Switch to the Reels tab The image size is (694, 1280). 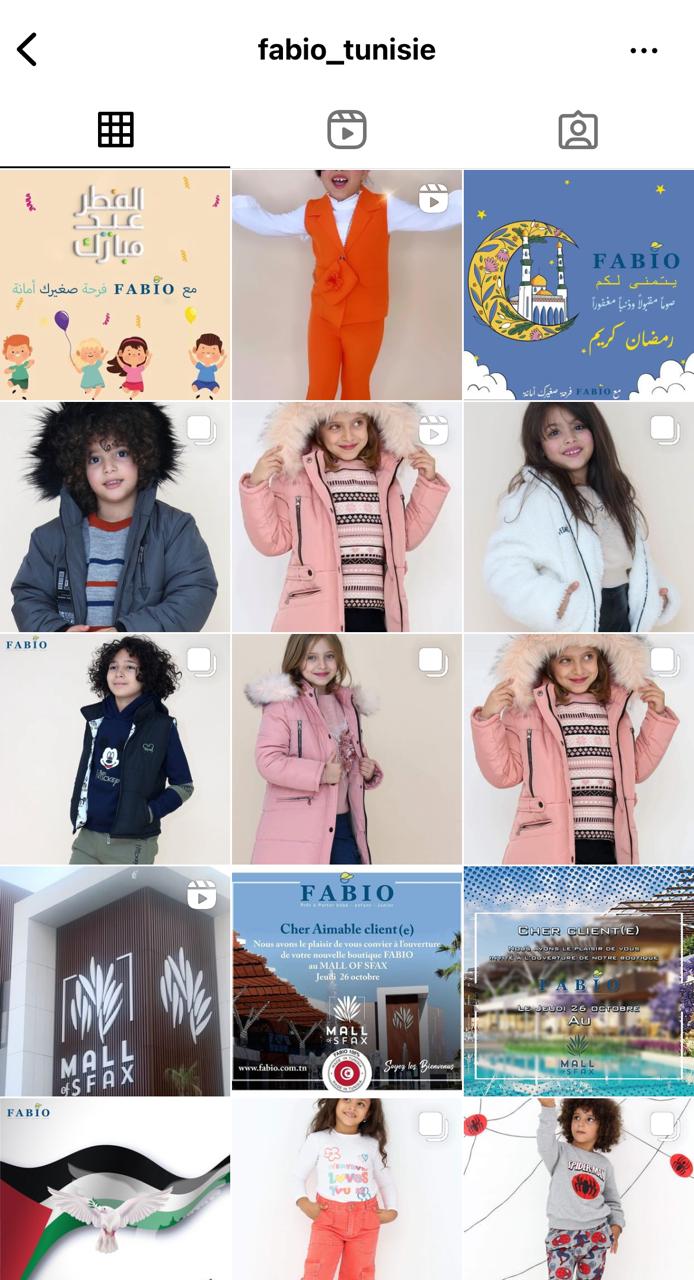[346, 130]
